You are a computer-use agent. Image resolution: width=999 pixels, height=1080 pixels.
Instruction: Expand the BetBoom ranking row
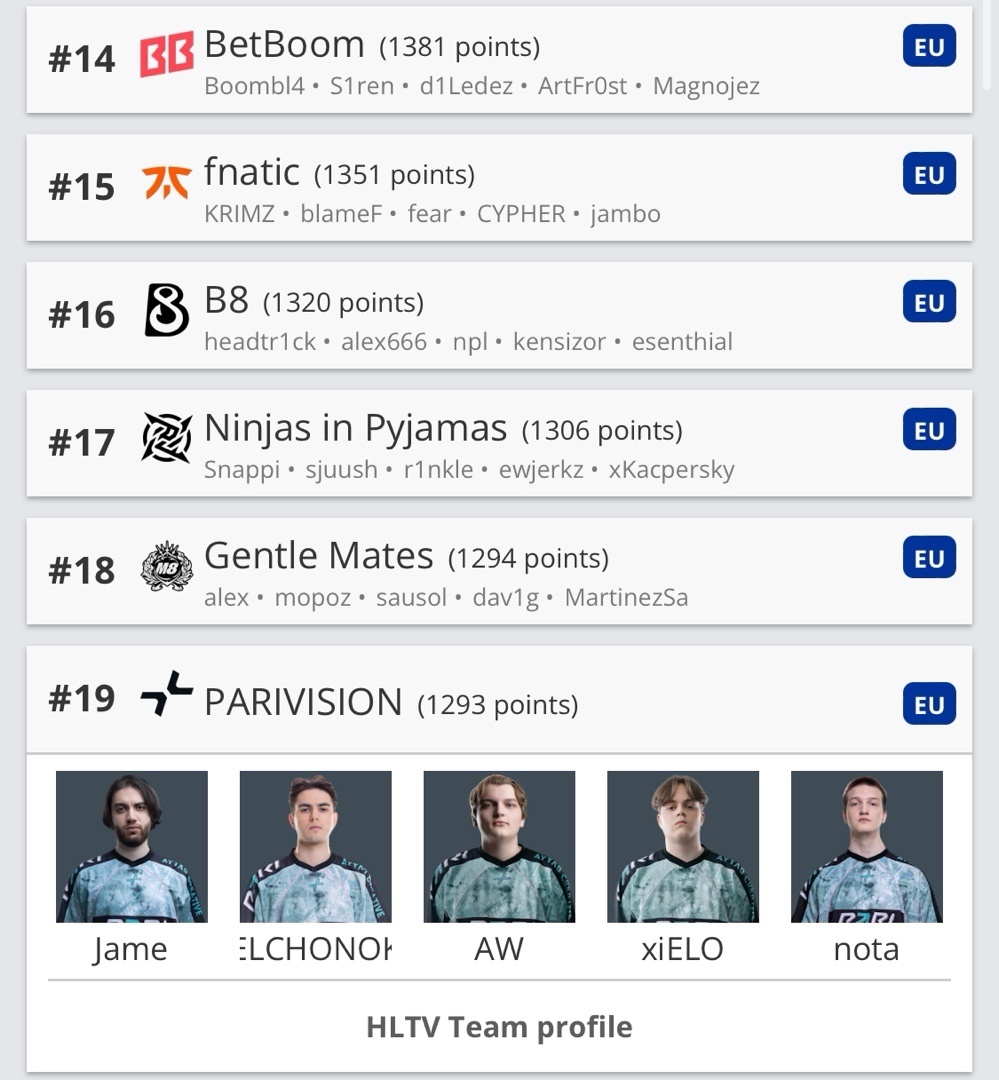tap(498, 59)
